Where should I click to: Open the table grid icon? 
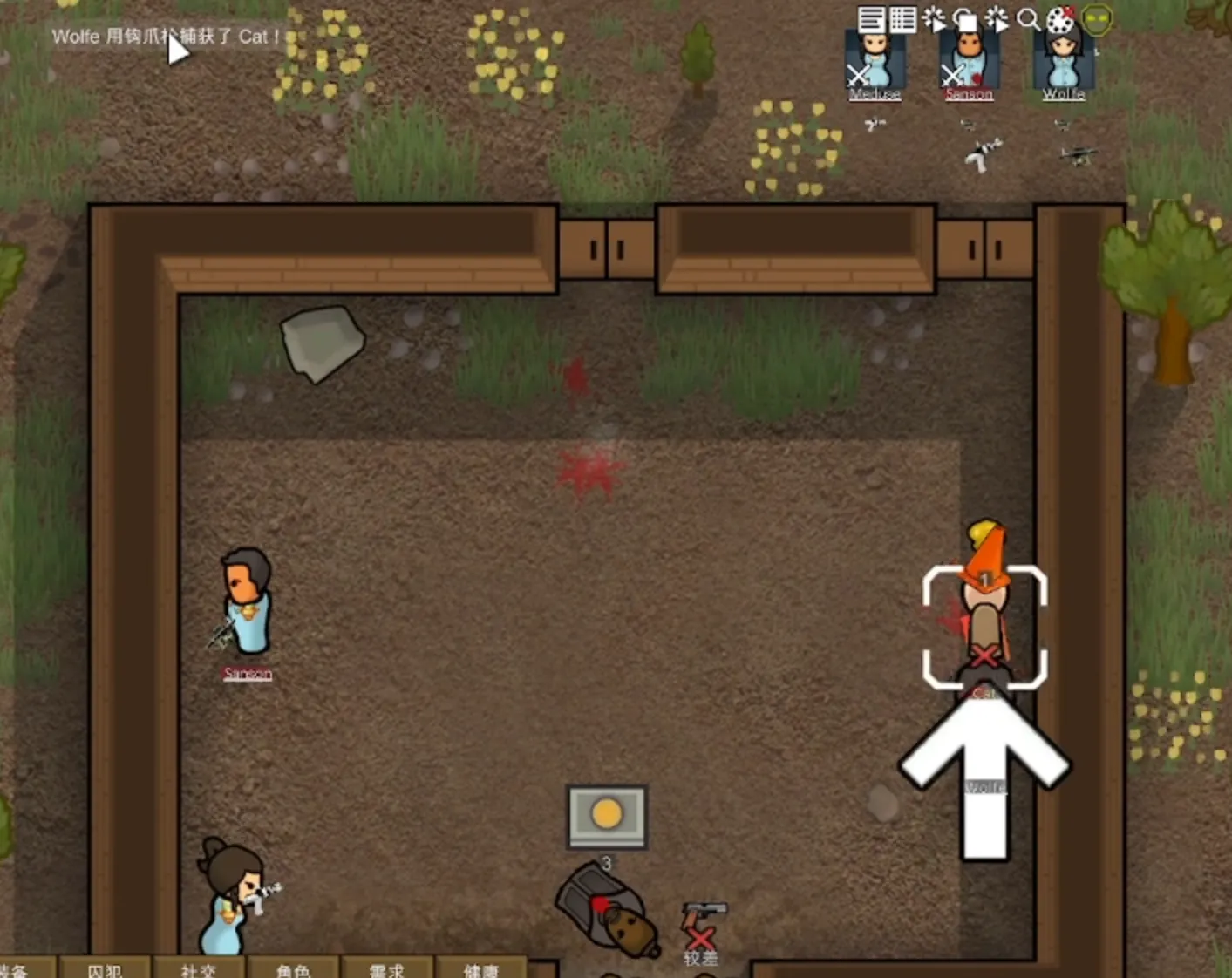click(902, 19)
